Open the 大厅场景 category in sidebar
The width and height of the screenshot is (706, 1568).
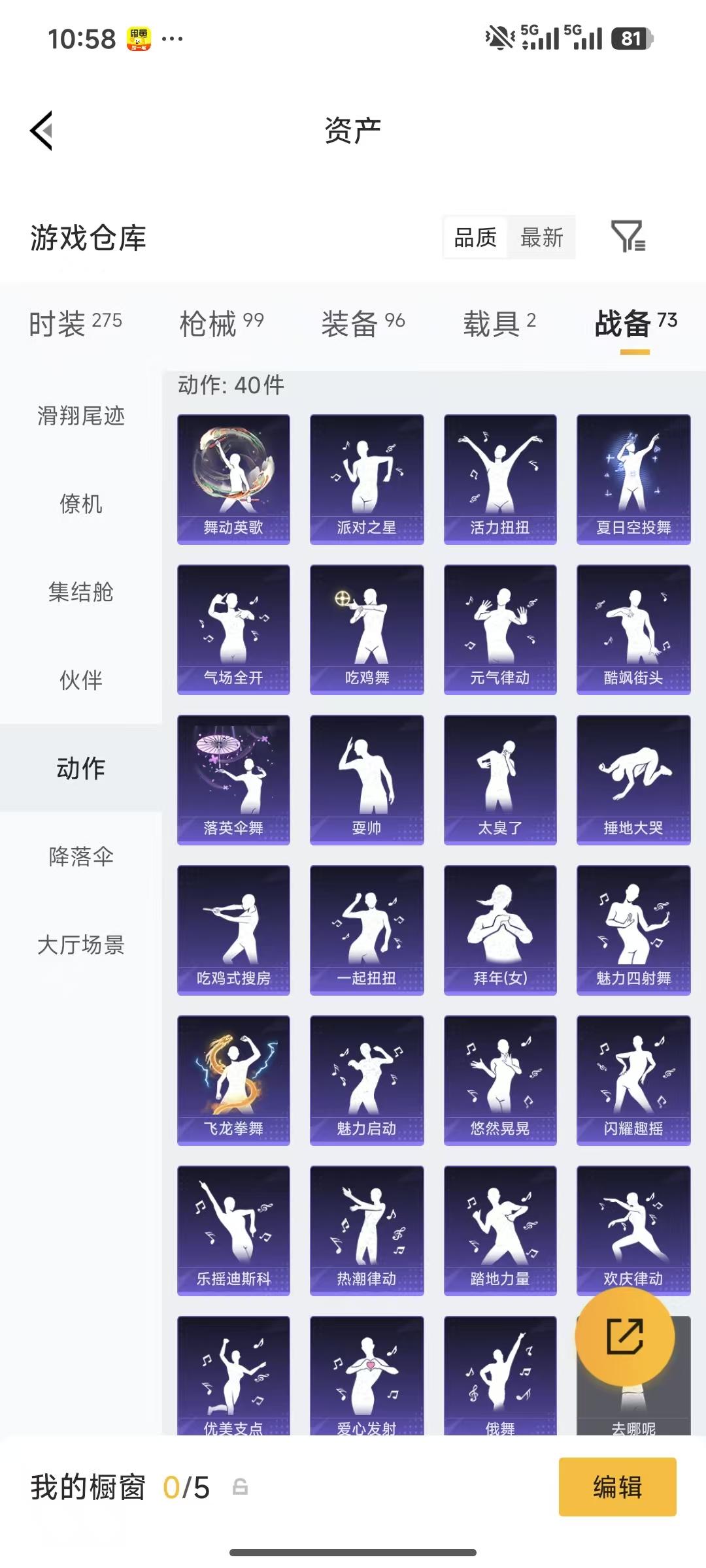click(81, 943)
